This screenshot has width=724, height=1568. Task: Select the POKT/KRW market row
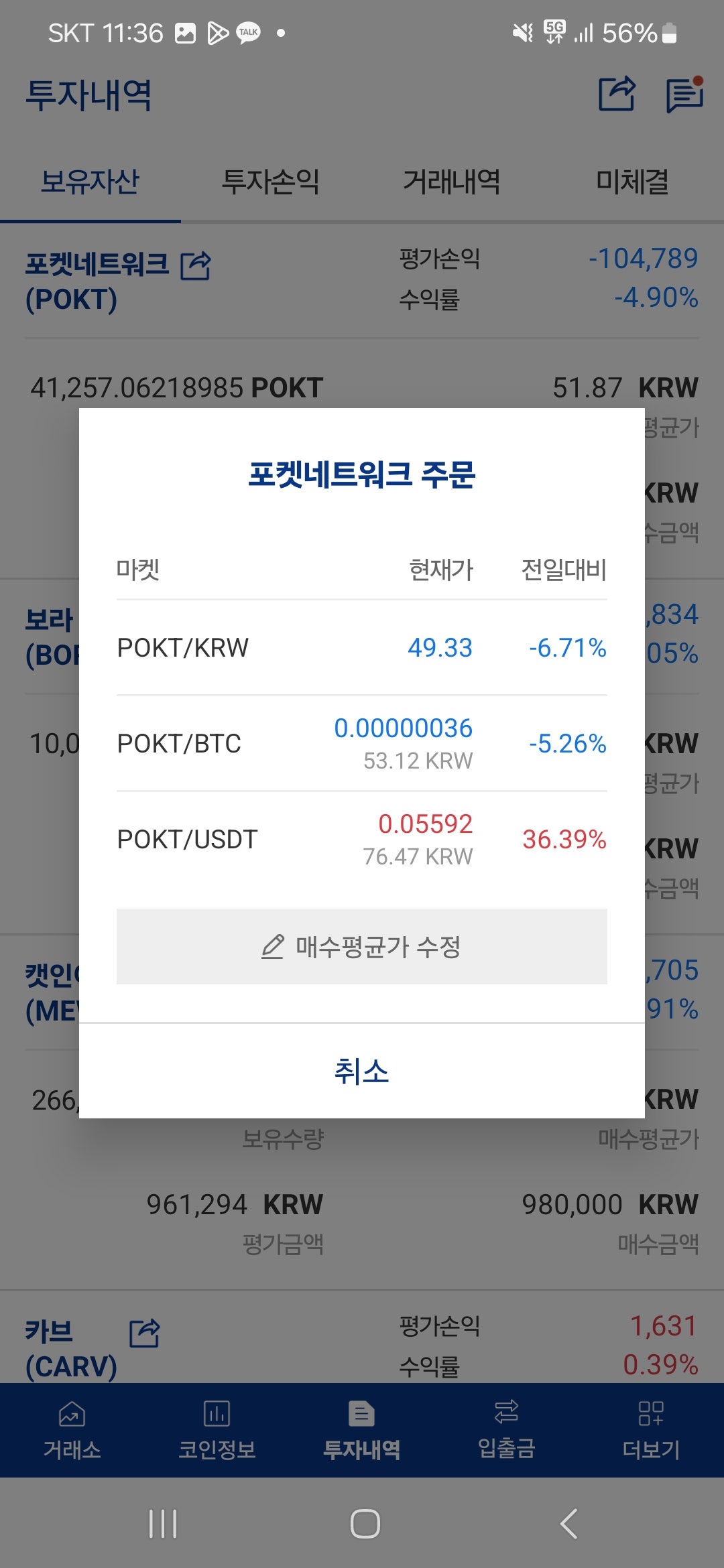coord(361,647)
